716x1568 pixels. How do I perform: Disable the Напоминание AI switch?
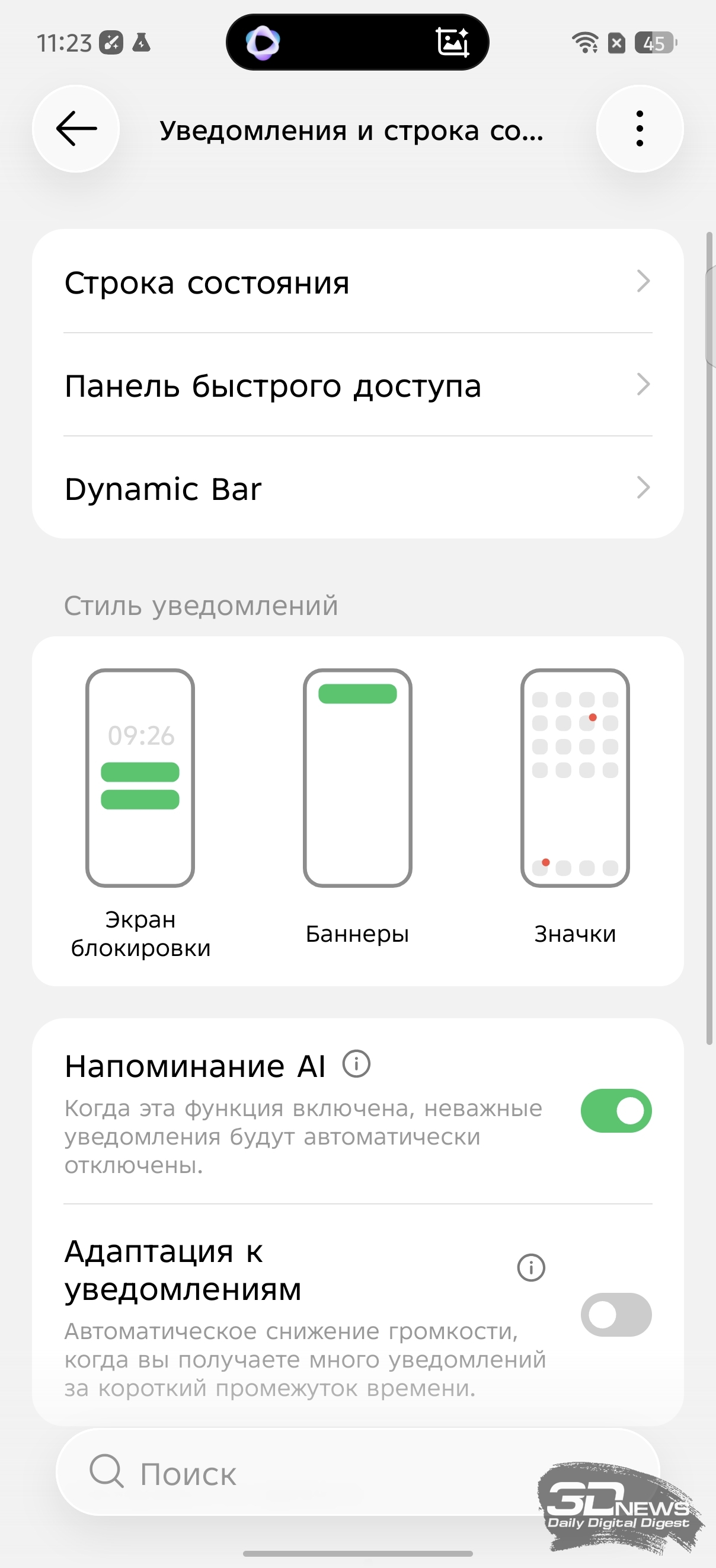616,1111
